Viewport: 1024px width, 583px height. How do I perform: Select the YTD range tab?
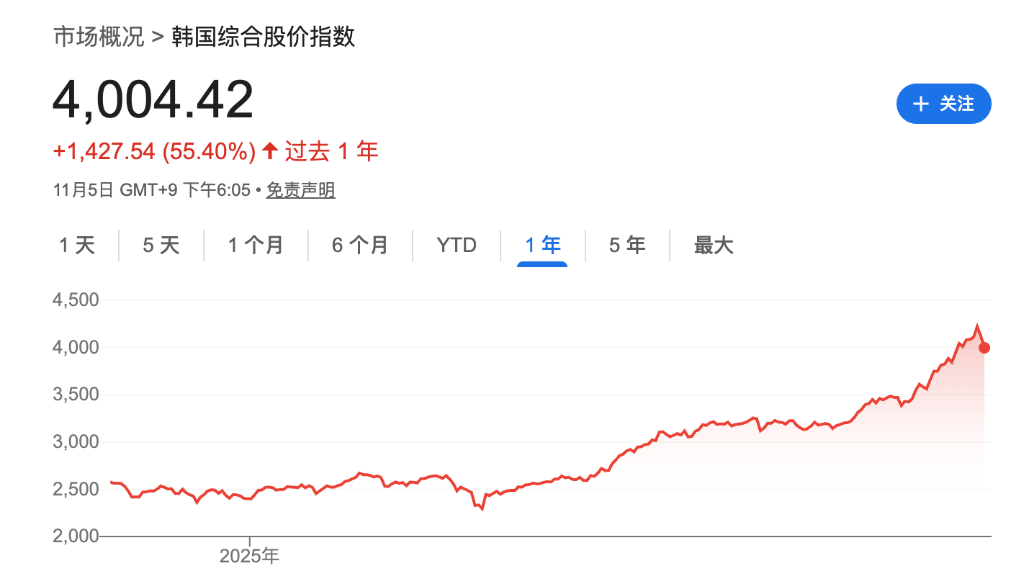point(457,245)
